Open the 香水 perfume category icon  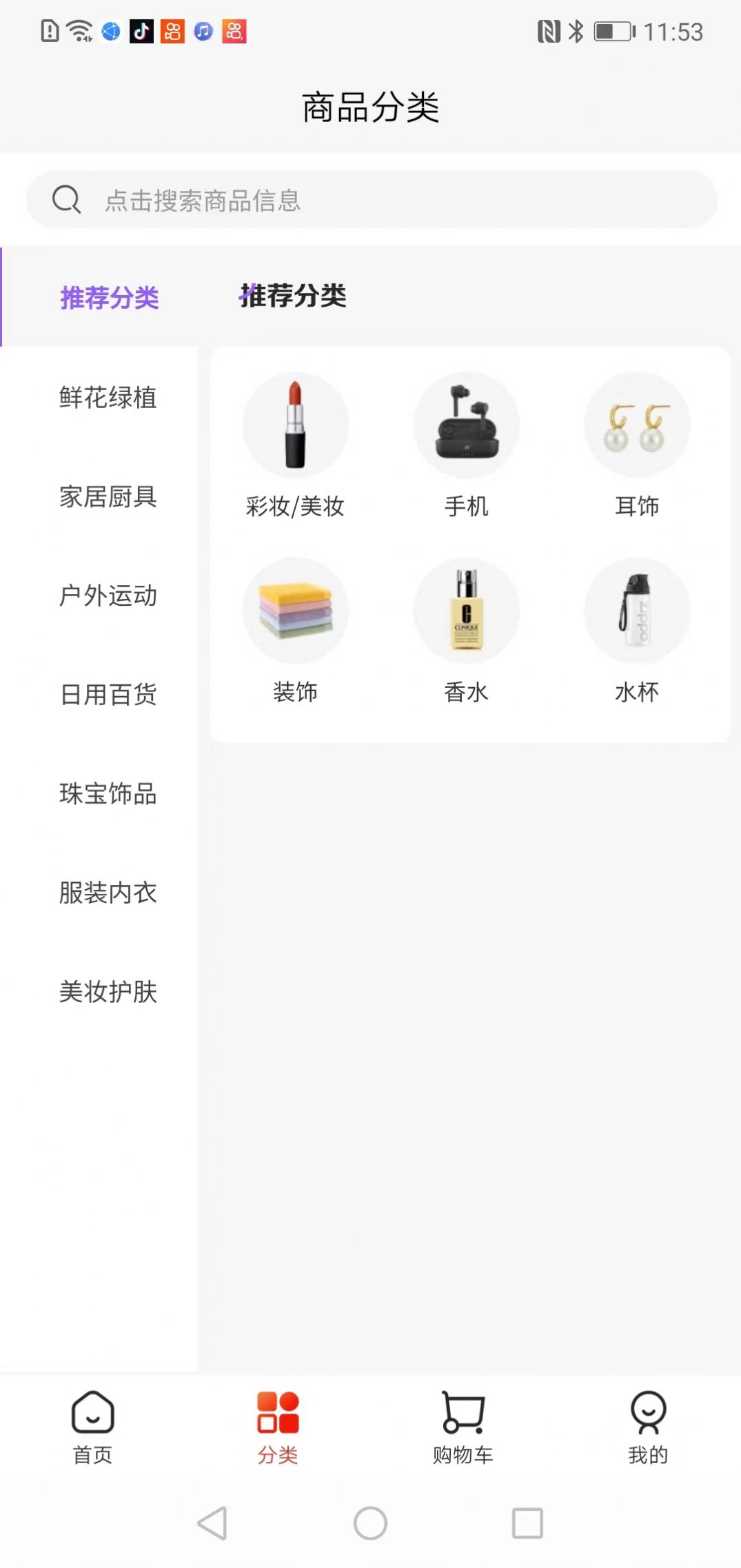[467, 611]
